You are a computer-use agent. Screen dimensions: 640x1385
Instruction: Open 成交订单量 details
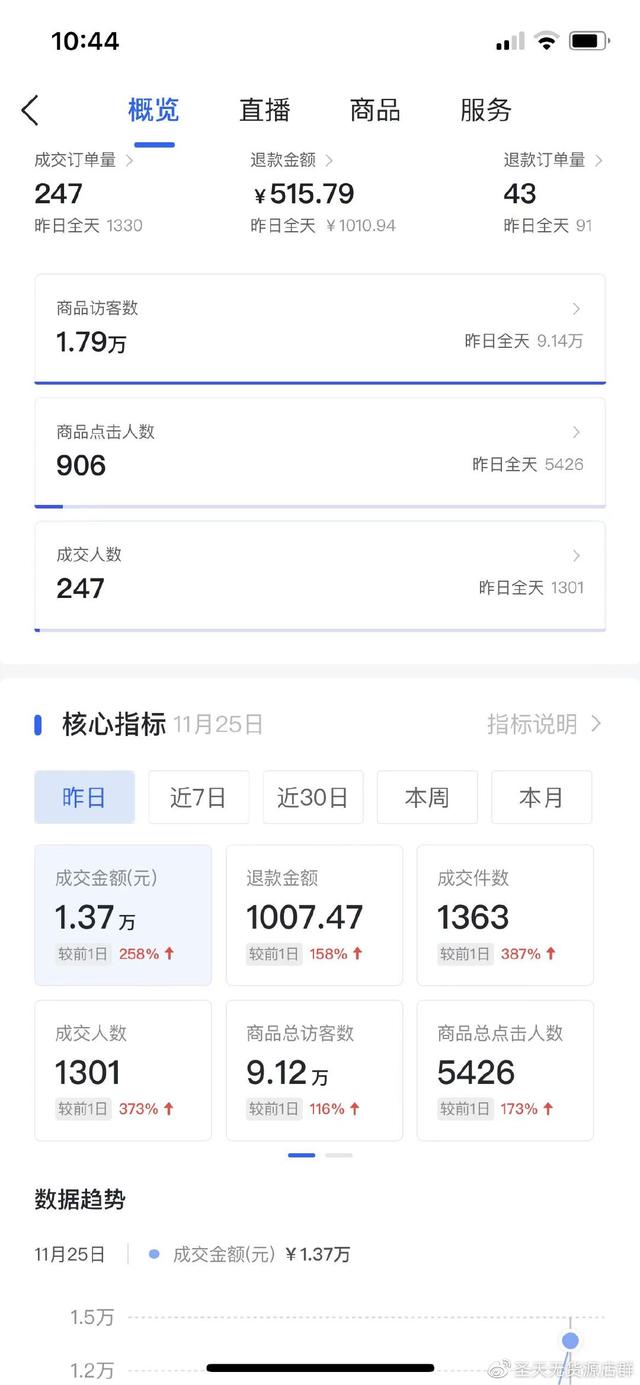point(84,160)
